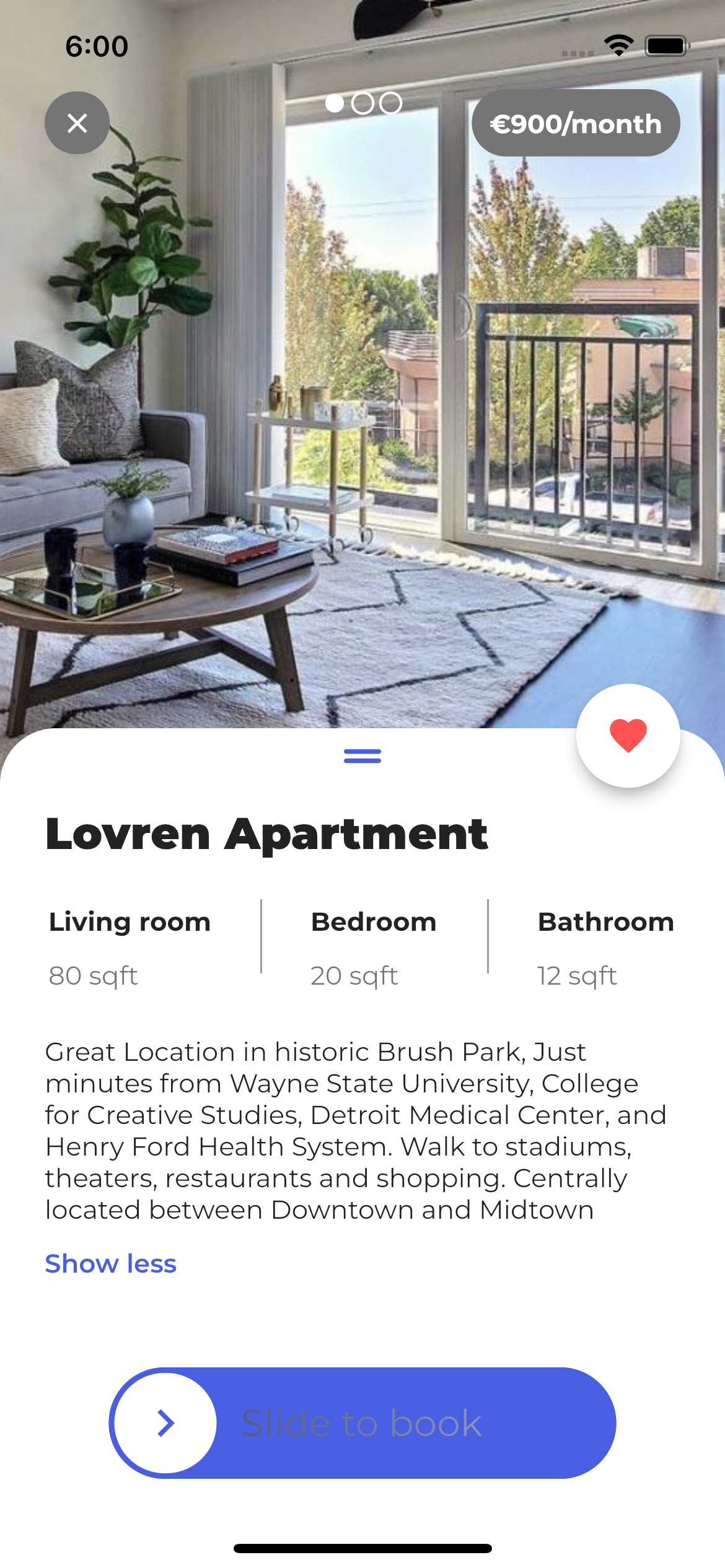This screenshot has width=725, height=1568.
Task: Tap the €900/month price badge
Action: (x=575, y=123)
